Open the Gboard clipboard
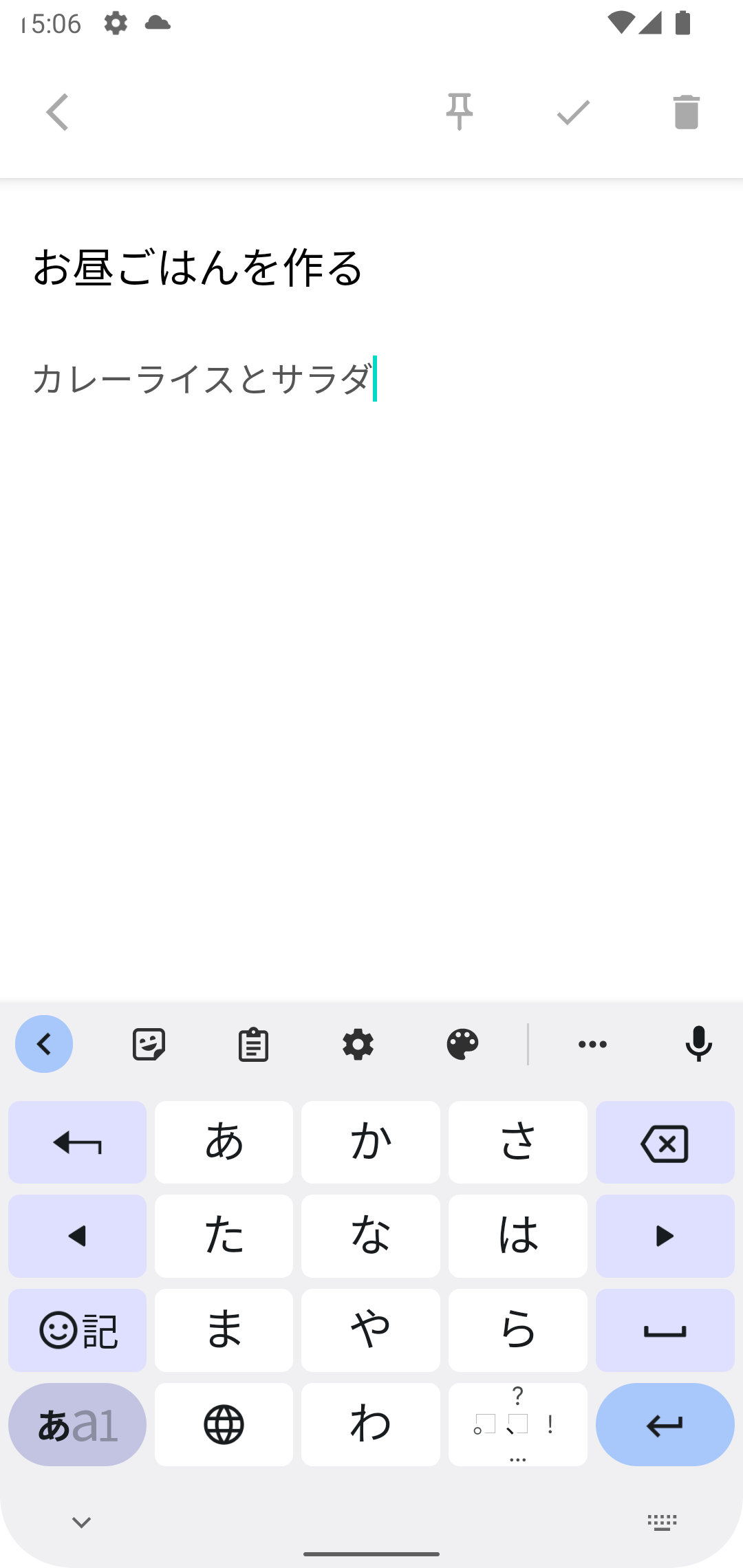This screenshot has width=743, height=1568. click(x=253, y=1043)
